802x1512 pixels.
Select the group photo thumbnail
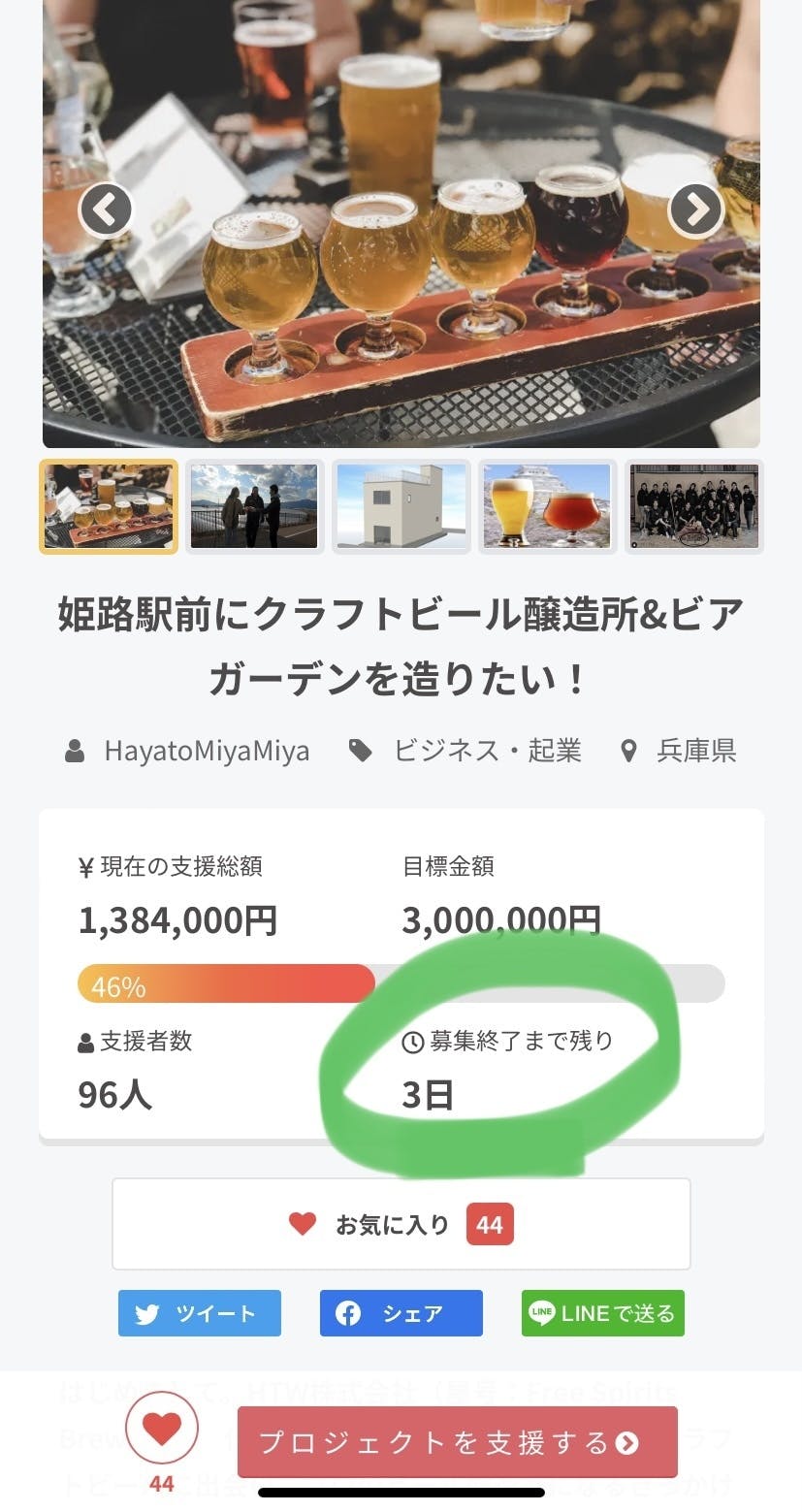693,506
